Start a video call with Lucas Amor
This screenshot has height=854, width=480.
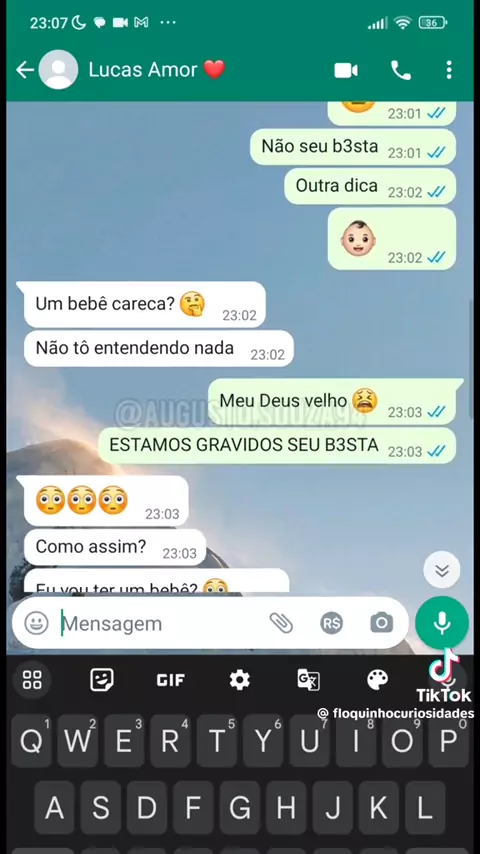click(346, 70)
